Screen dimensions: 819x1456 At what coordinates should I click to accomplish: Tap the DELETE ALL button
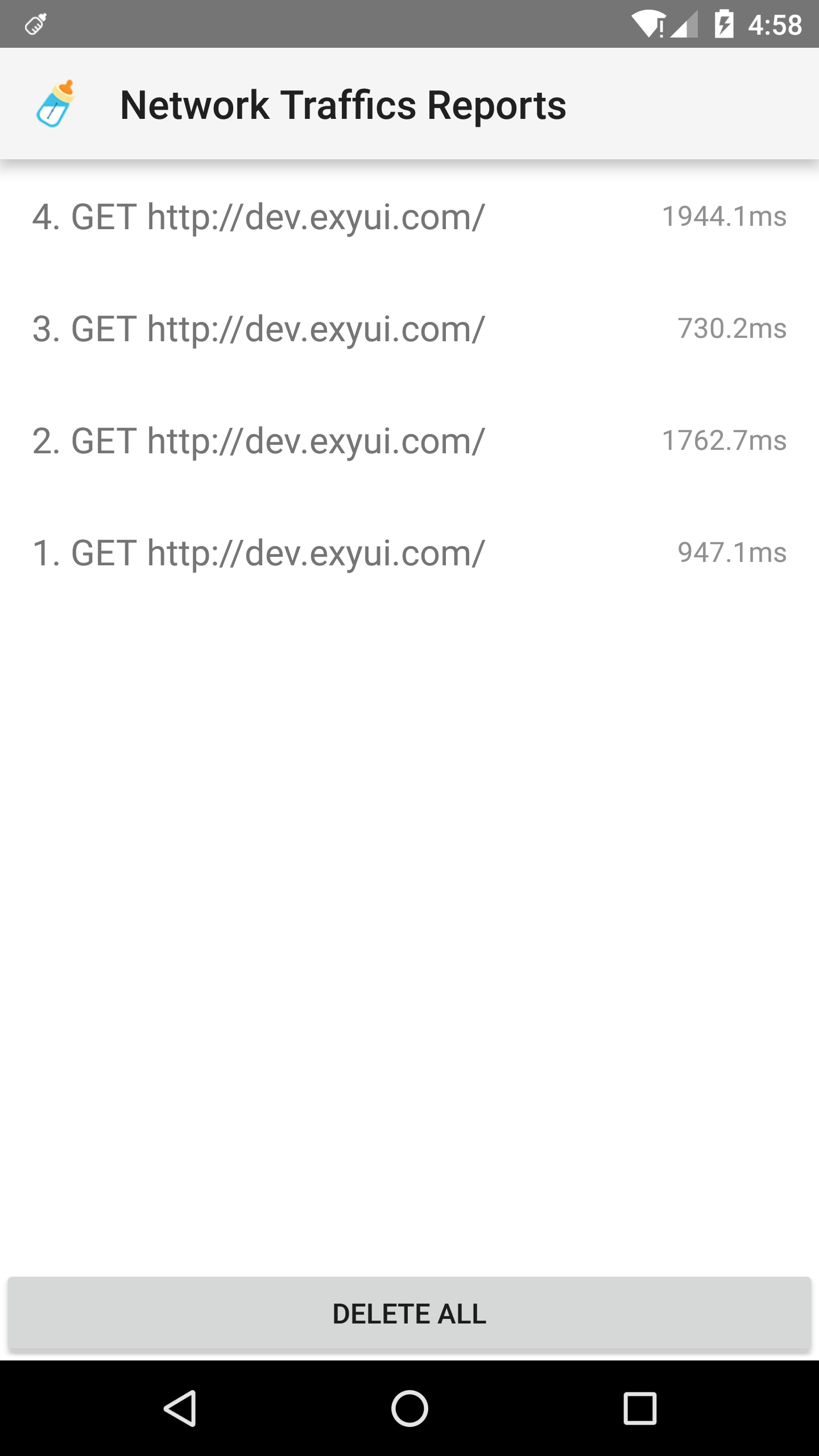pyautogui.click(x=409, y=1313)
